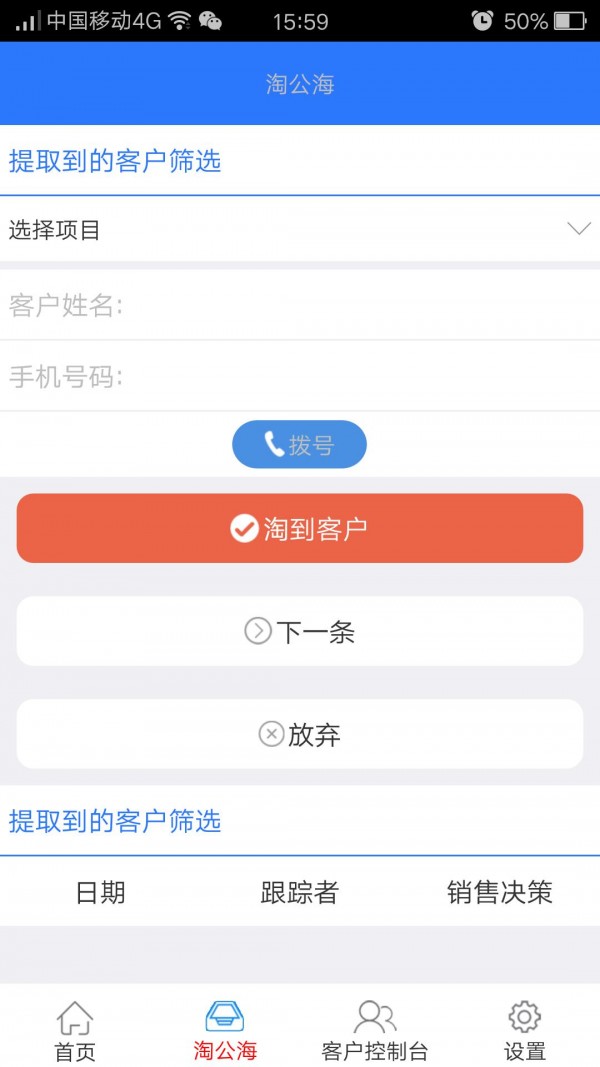Tap the red 淘到客户 button
The width and height of the screenshot is (600, 1067).
[299, 528]
